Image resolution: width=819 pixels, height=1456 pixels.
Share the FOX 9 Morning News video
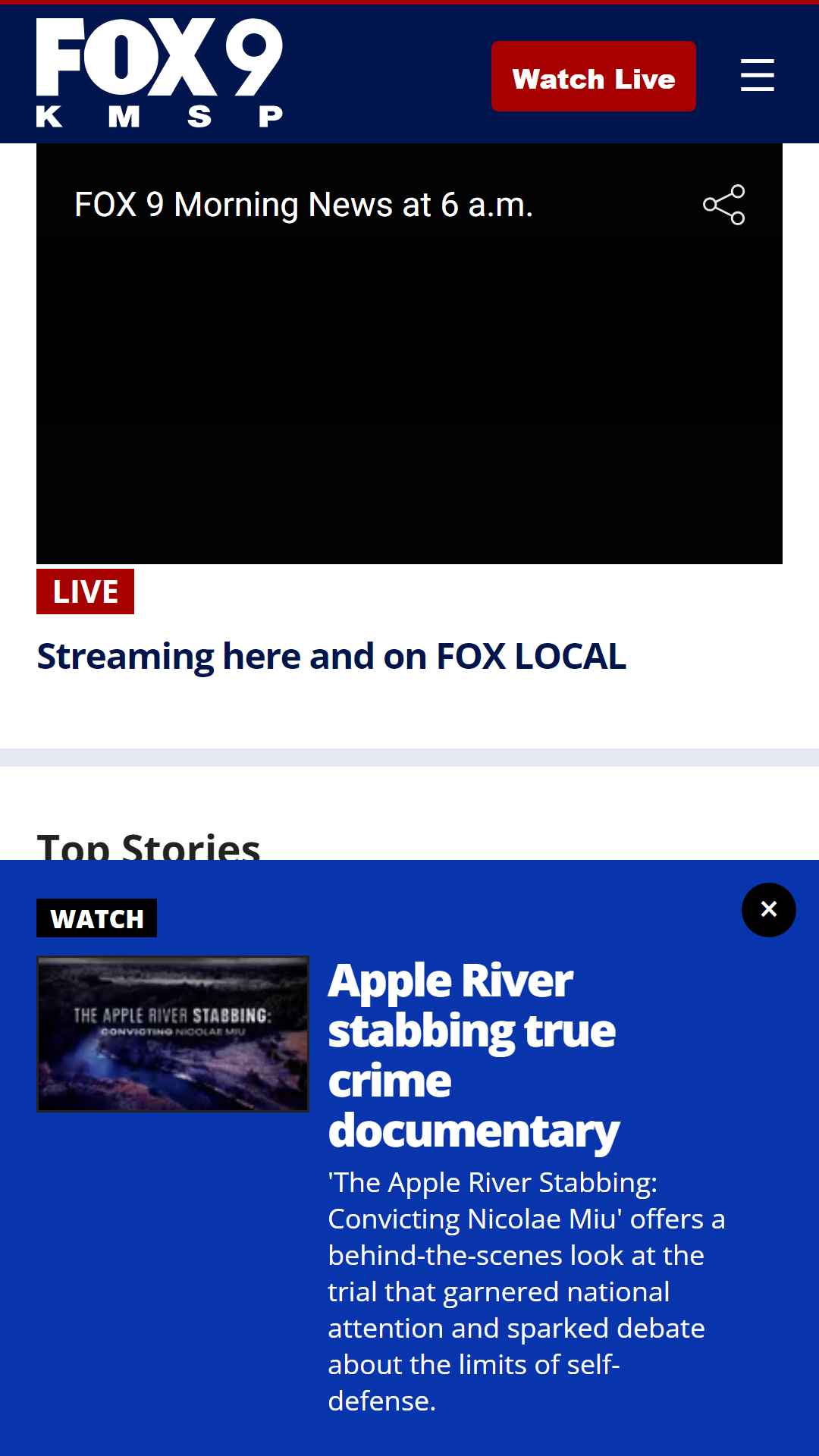[724, 205]
